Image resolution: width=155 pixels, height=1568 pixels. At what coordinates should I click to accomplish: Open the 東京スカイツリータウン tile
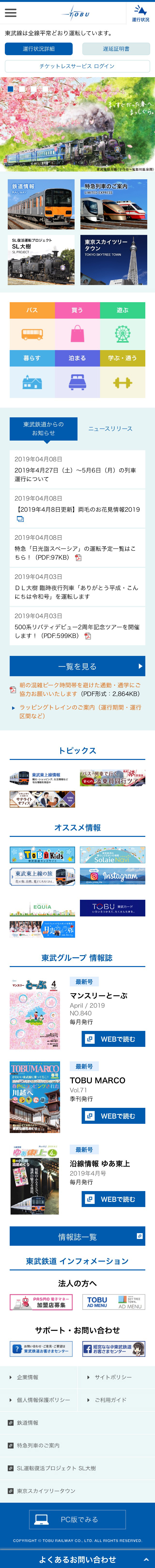click(114, 260)
